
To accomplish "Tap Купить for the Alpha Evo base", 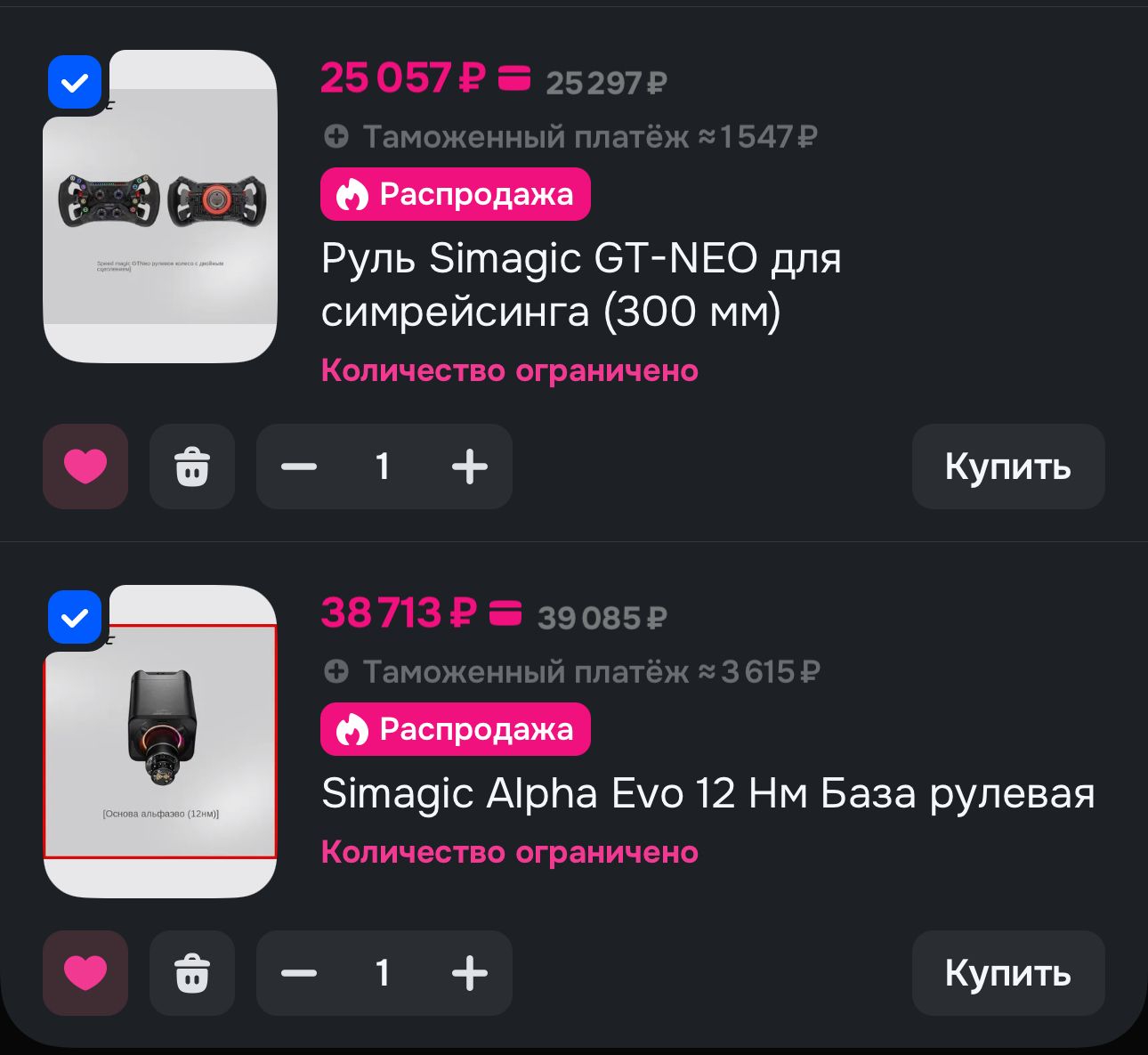I will (x=1008, y=973).
